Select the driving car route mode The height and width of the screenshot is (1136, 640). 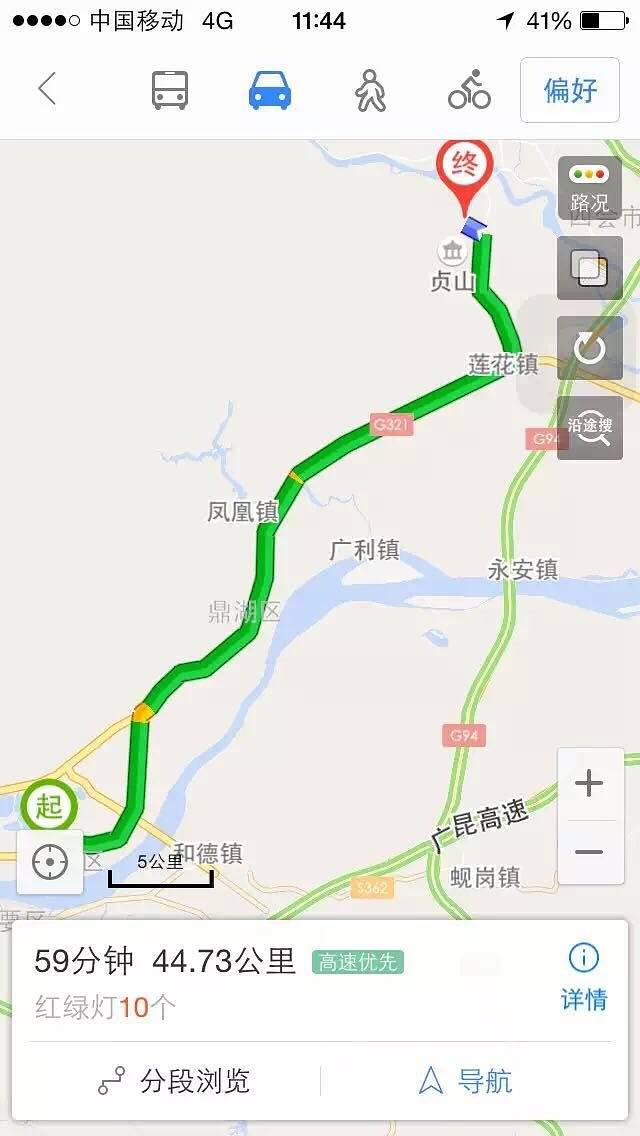pyautogui.click(x=270, y=90)
